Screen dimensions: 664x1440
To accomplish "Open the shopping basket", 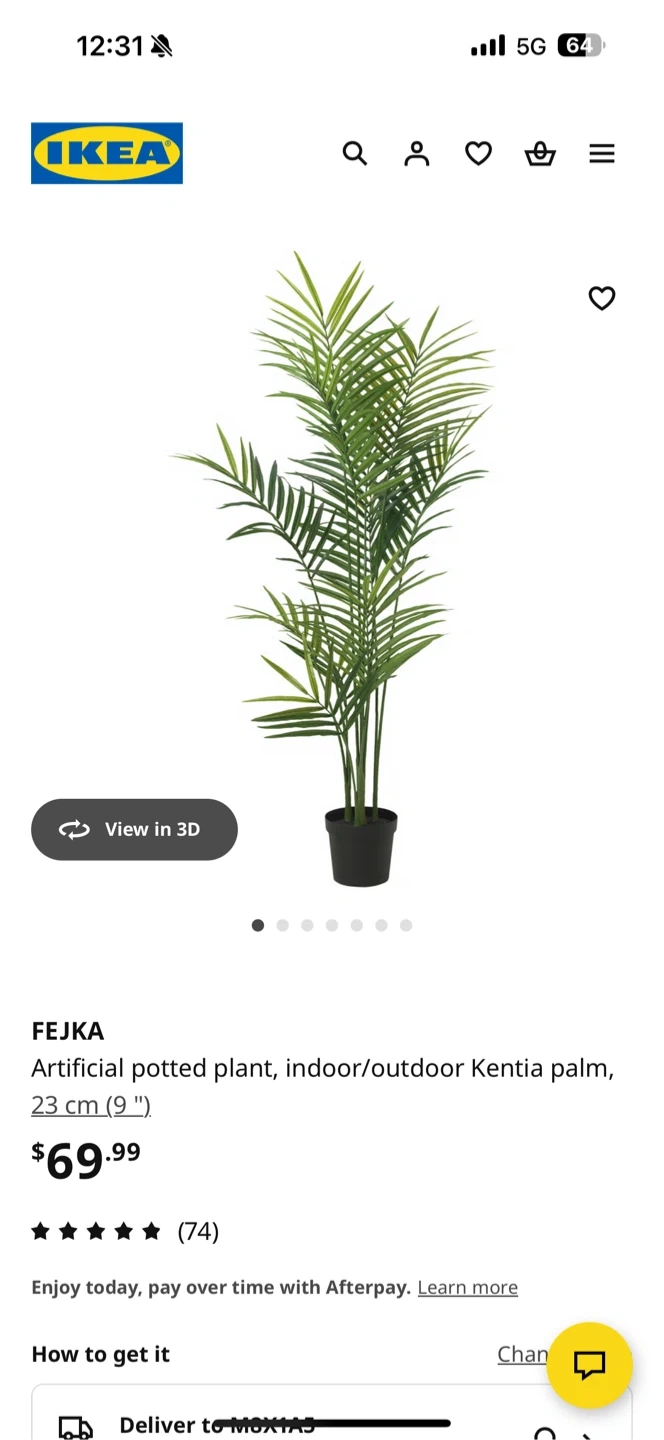I will 540,153.
